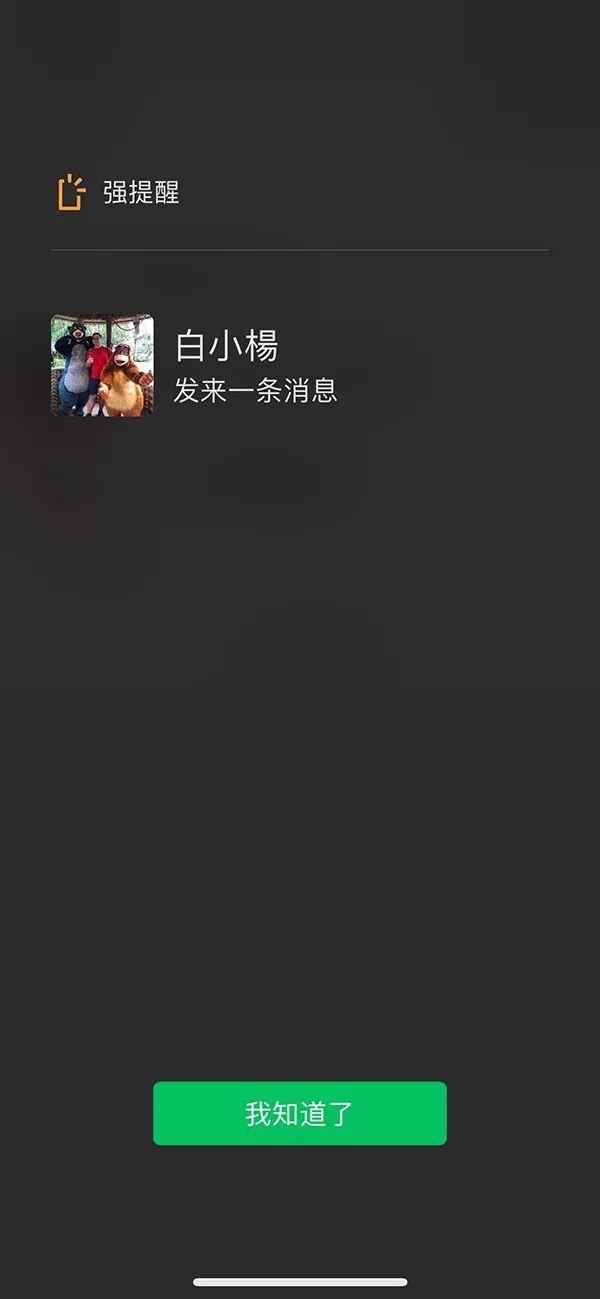Open the message from 白小楊
This screenshot has height=1299, width=600.
tap(255, 366)
